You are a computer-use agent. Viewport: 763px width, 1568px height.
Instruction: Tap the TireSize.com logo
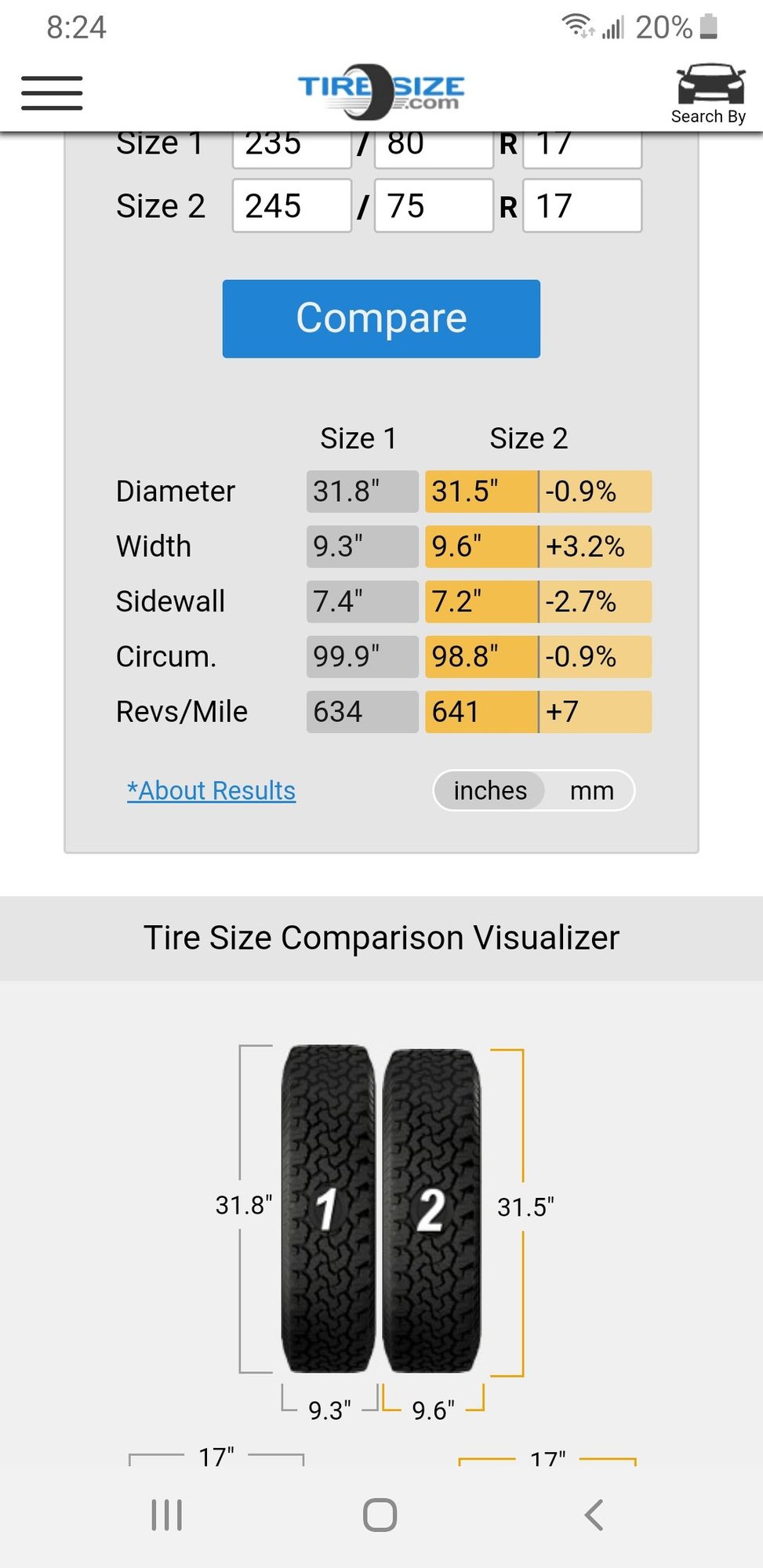[x=380, y=90]
